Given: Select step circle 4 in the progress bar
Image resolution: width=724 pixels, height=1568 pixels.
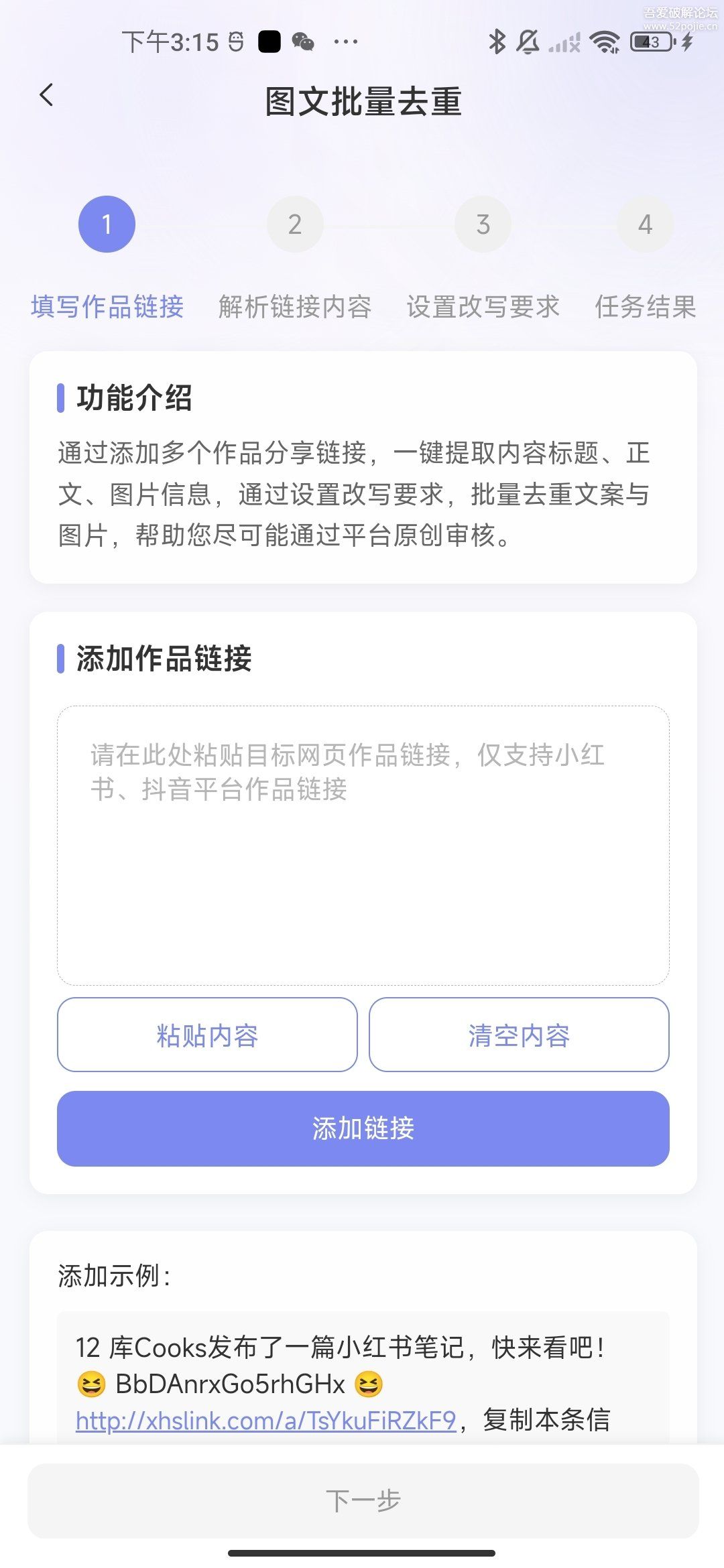Looking at the screenshot, I should pyautogui.click(x=645, y=224).
